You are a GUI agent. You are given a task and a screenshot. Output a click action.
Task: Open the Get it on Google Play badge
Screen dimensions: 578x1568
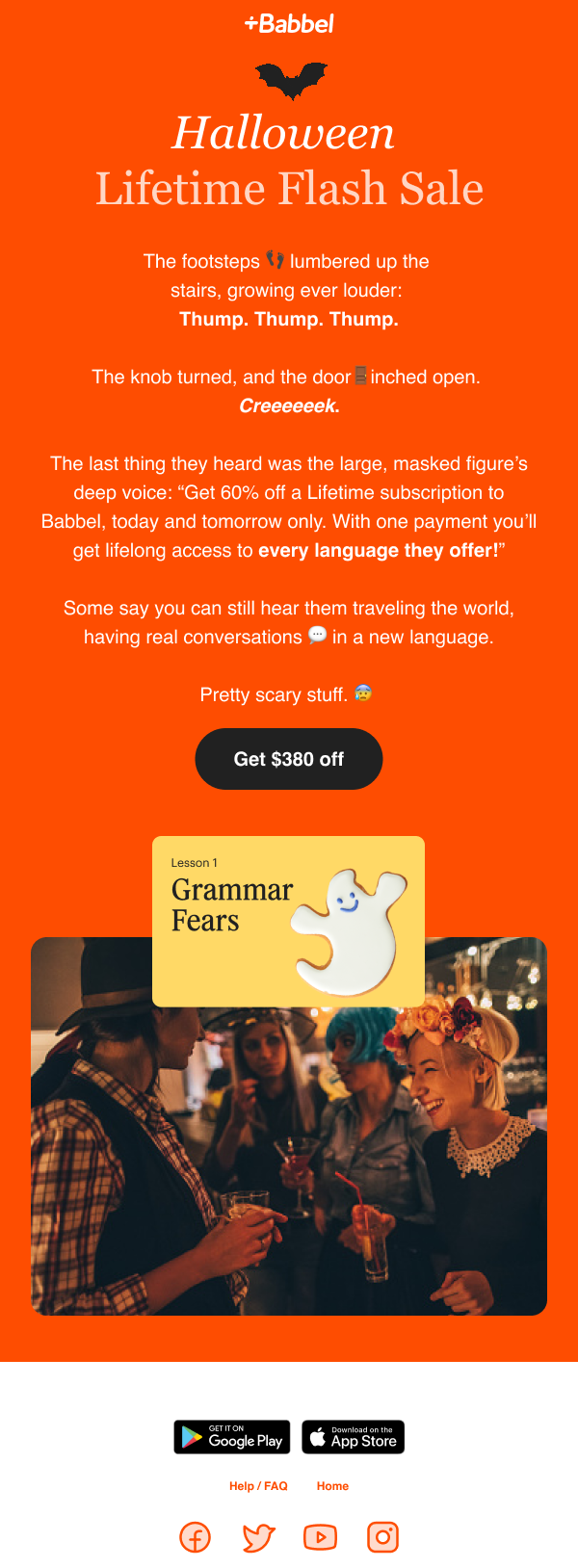coord(232,1437)
